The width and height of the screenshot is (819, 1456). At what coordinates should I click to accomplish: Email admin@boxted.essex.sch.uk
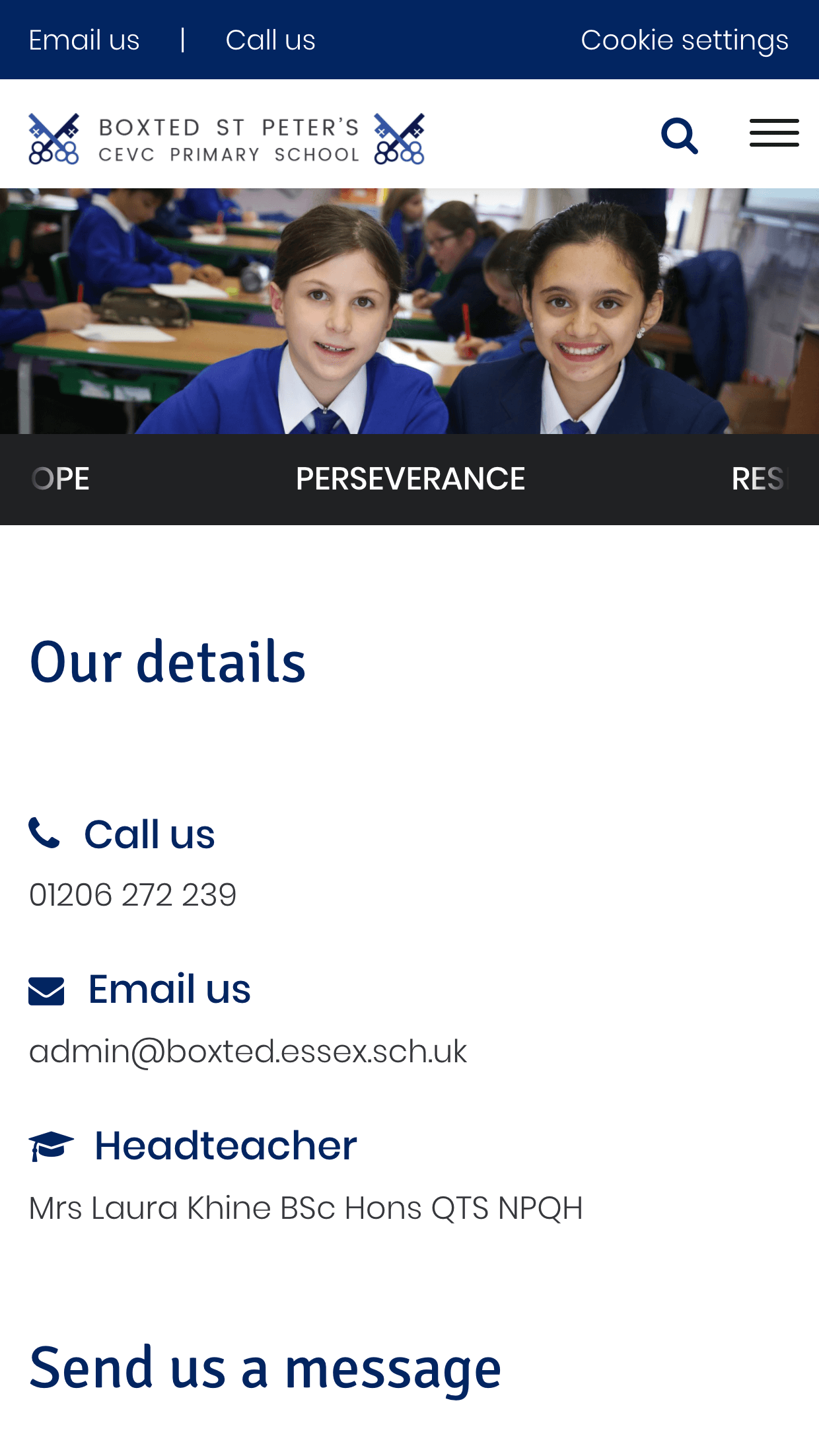click(248, 1051)
